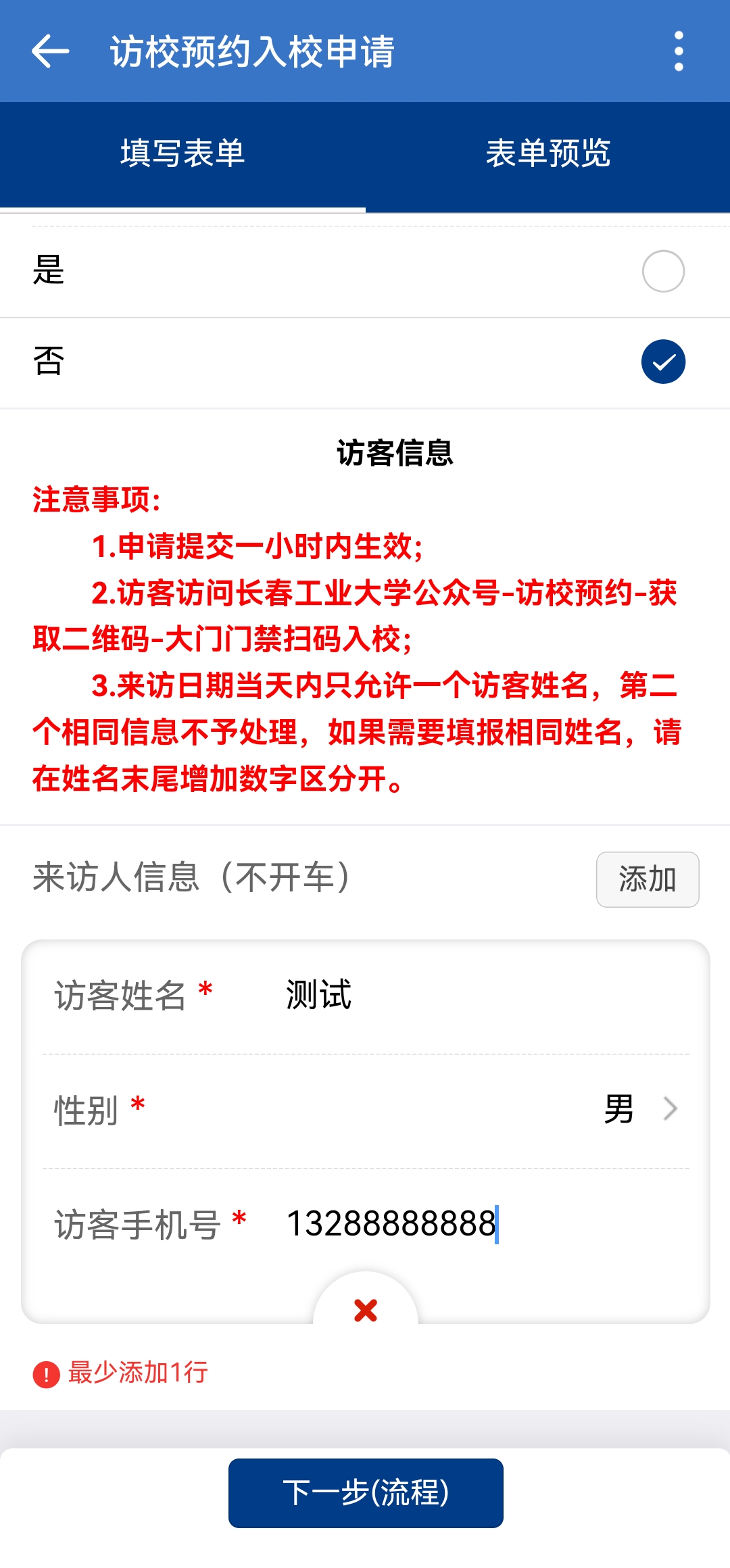This screenshot has width=730, height=1568.
Task: Edit the 访客姓名 field
Action: [x=473, y=995]
